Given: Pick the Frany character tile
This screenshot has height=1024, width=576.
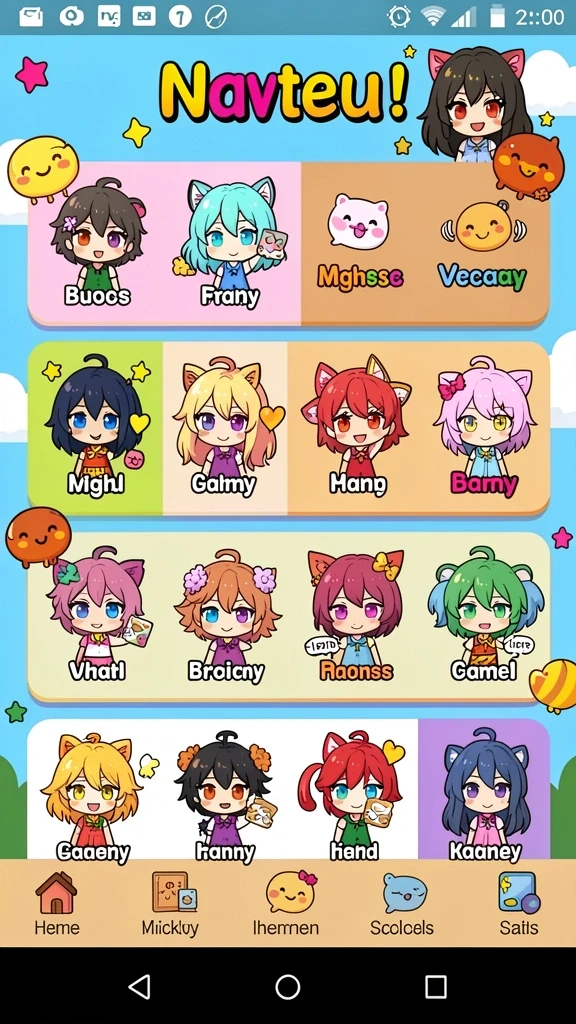Looking at the screenshot, I should coord(230,244).
